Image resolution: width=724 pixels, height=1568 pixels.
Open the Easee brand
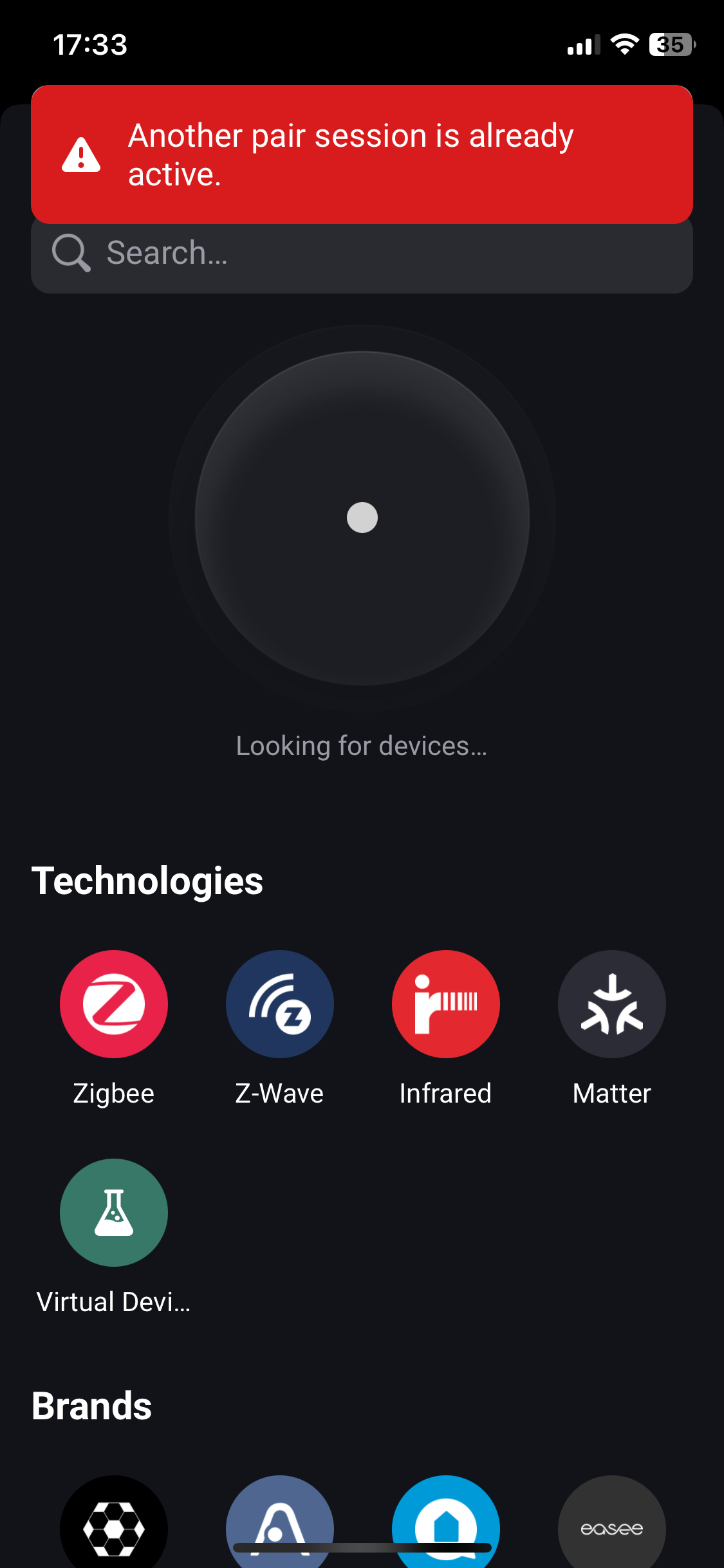(x=611, y=1527)
